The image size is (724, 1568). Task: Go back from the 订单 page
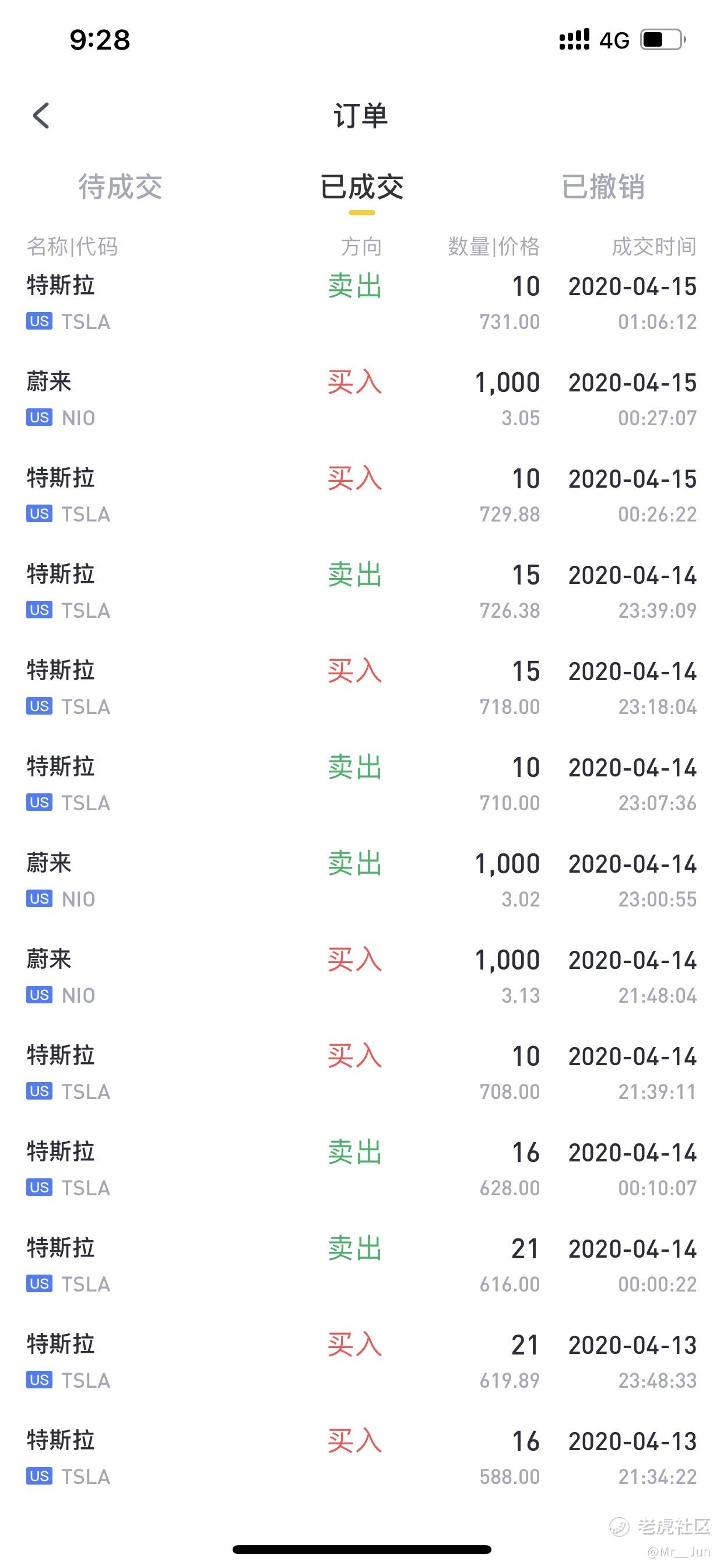click(41, 116)
